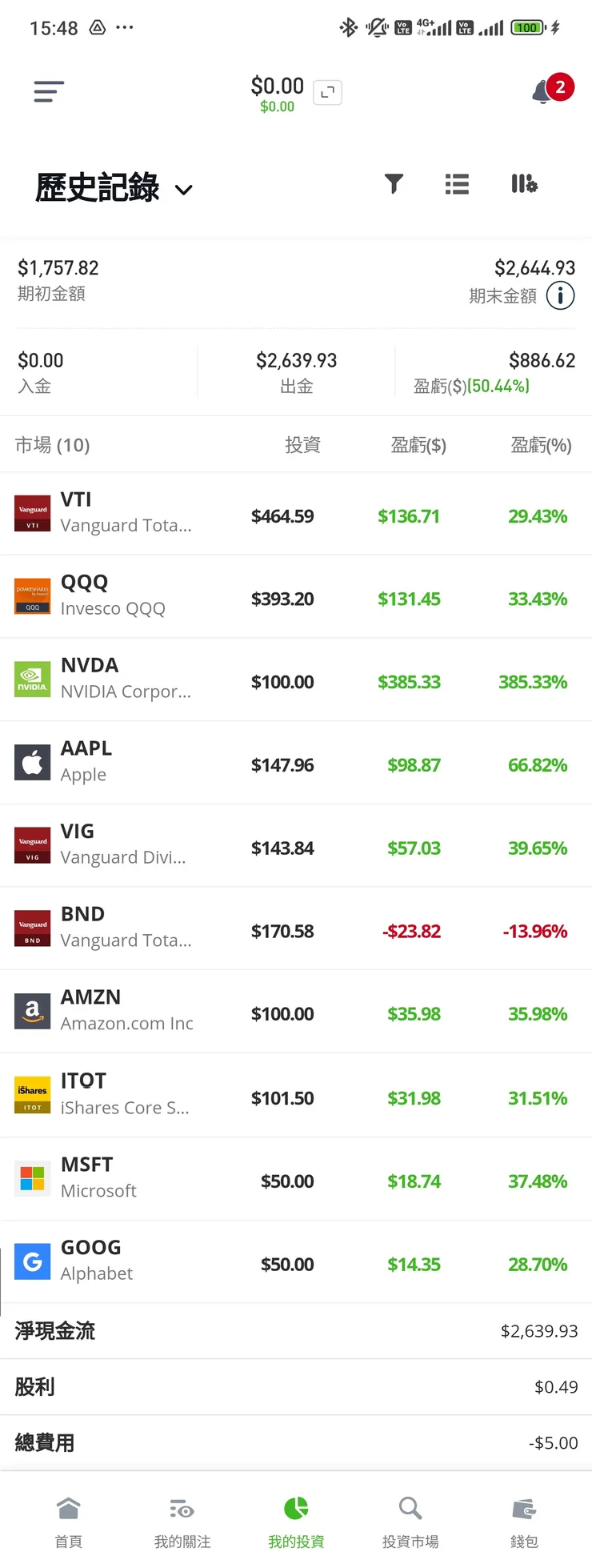Open the AMZN history row

point(296,1013)
